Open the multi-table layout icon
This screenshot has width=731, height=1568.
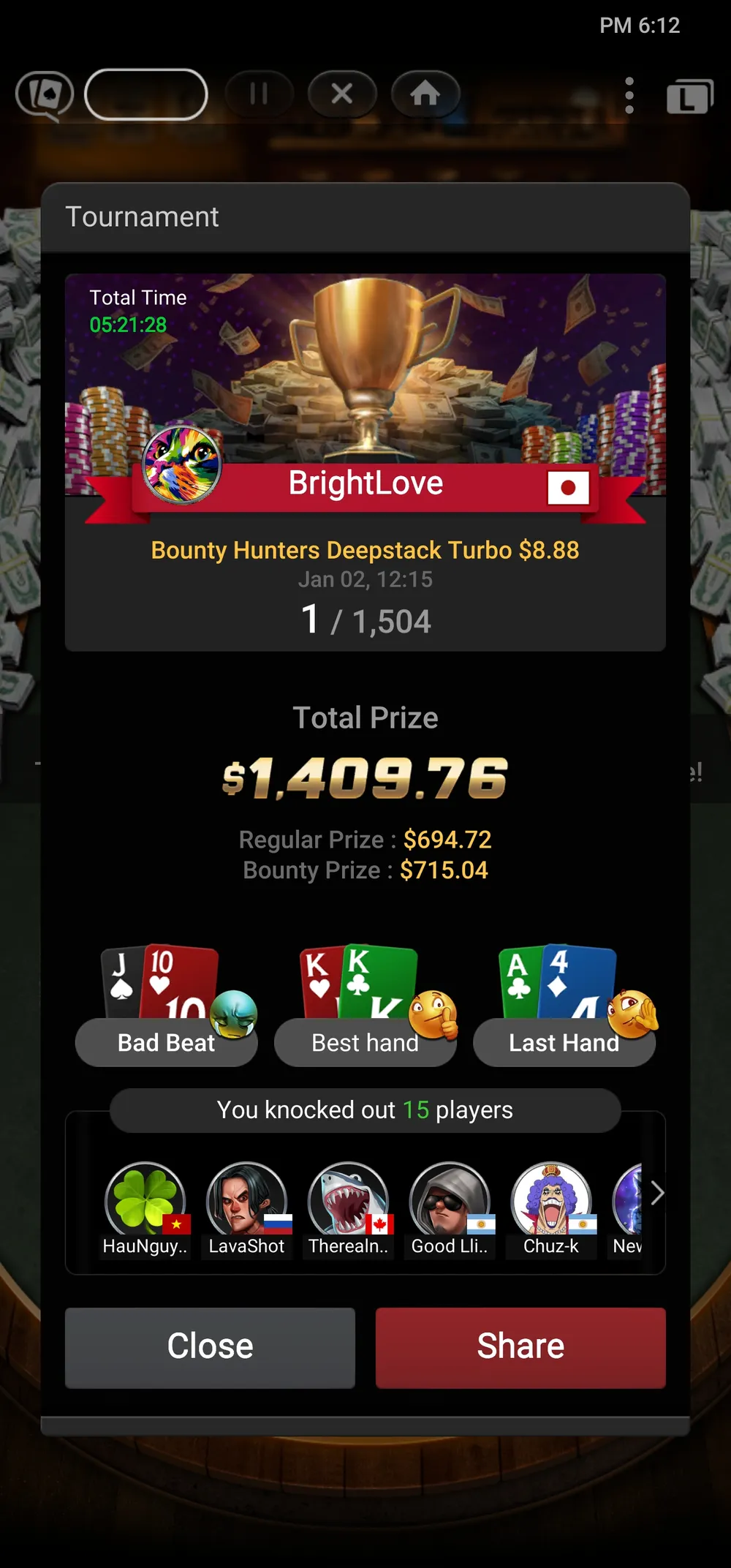point(689,96)
